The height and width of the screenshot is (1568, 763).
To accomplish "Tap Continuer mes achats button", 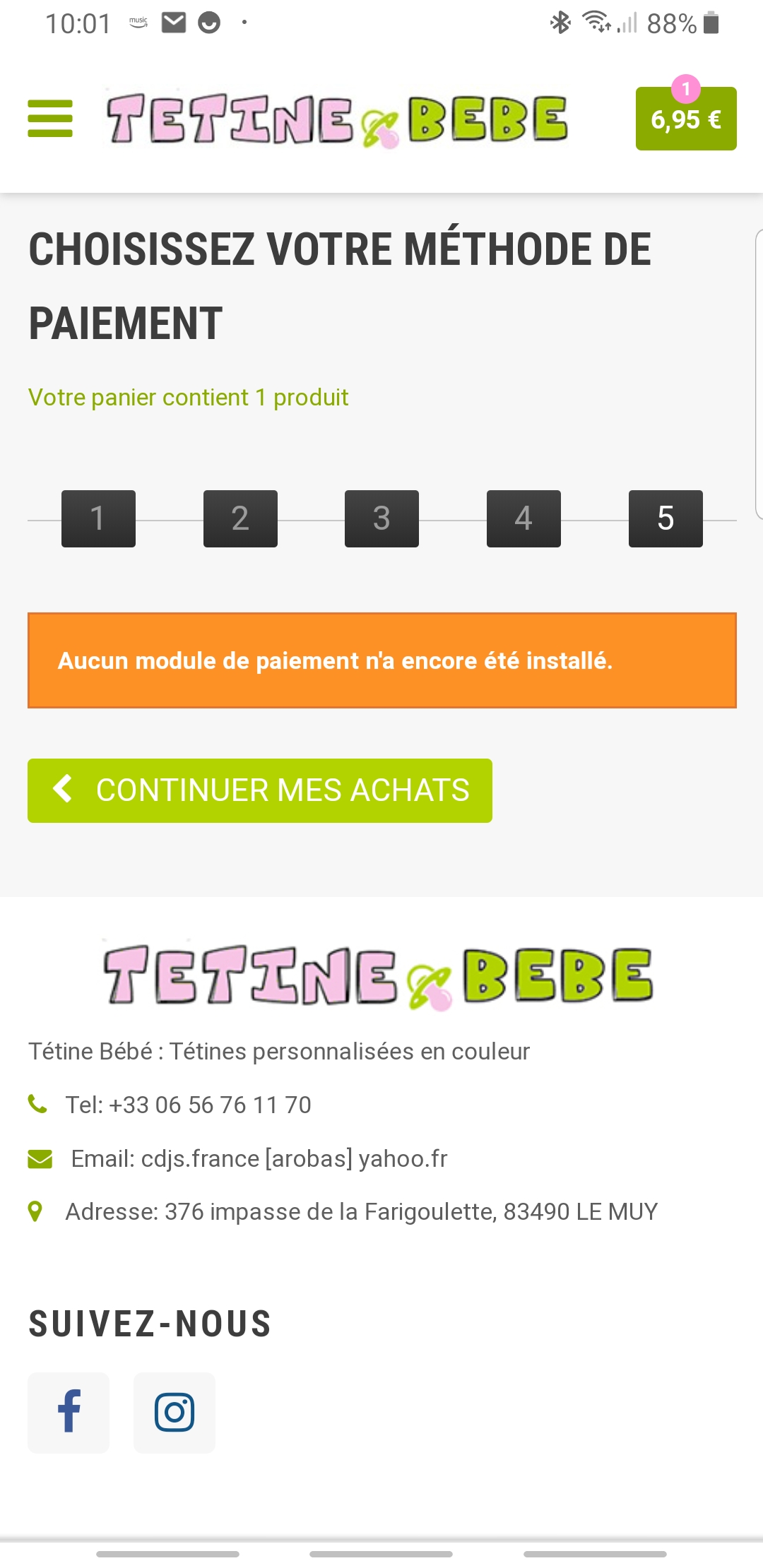I will pyautogui.click(x=259, y=790).
